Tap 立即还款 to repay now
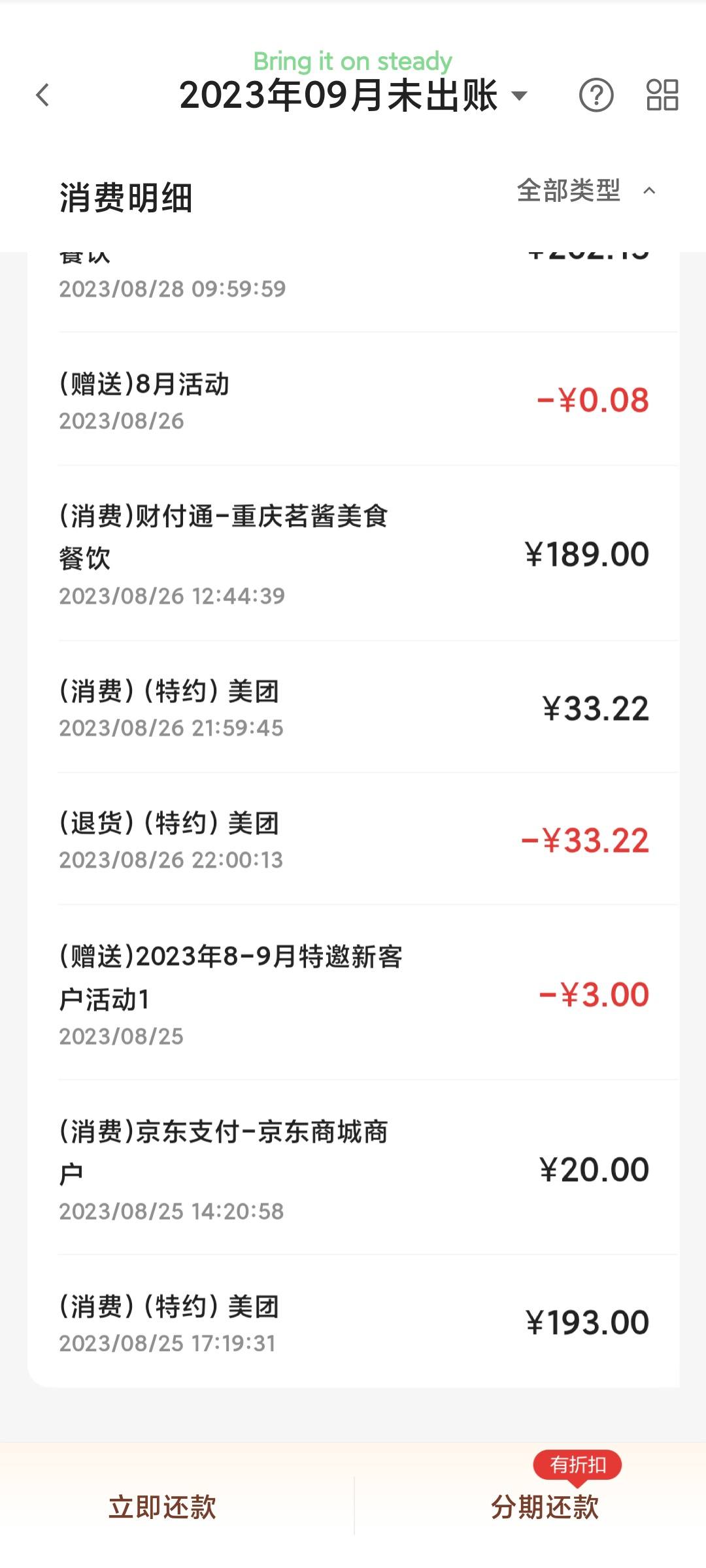Screen dimensions: 706x1568 pyautogui.click(x=162, y=1506)
